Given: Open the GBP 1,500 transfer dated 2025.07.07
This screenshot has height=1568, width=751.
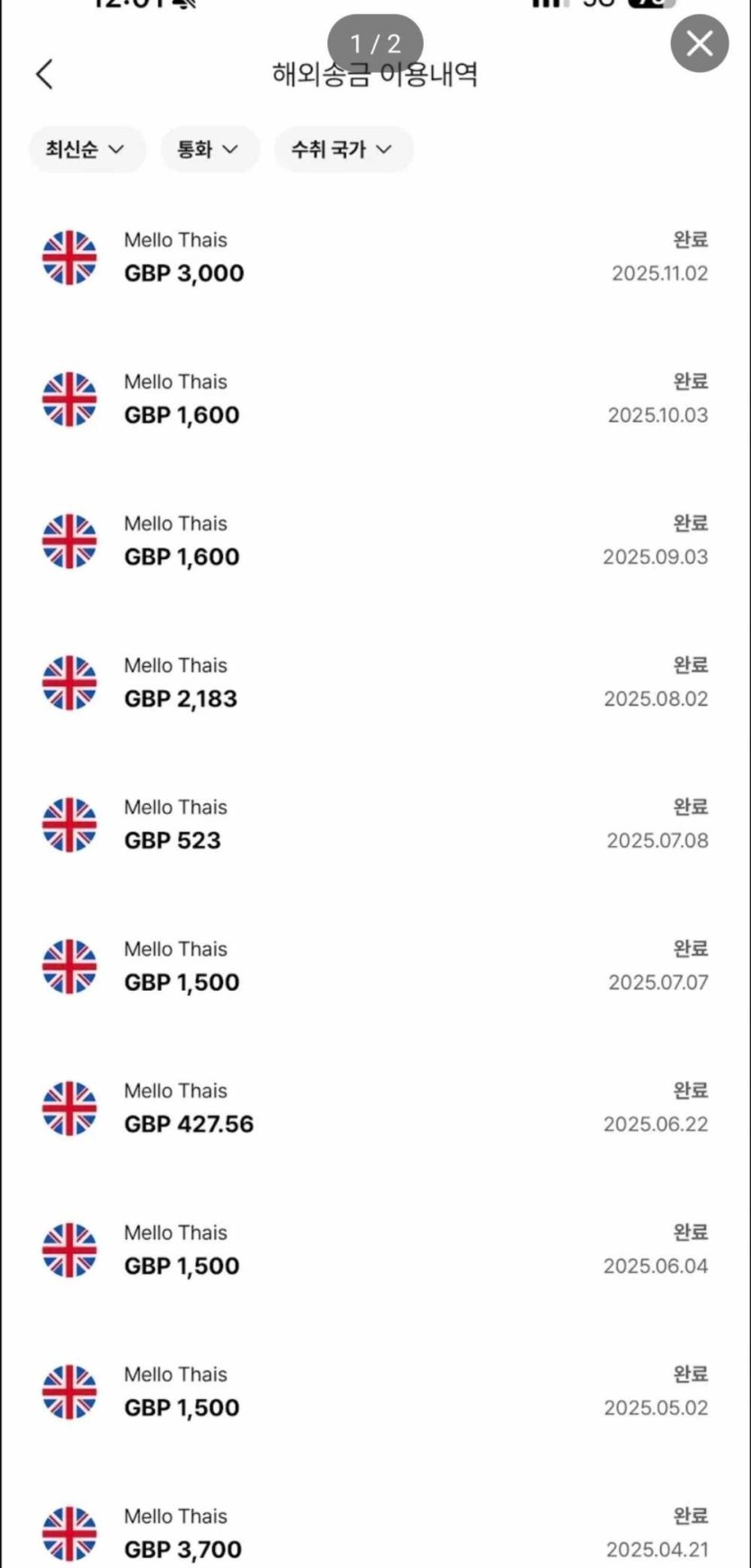Looking at the screenshot, I should 374,967.
